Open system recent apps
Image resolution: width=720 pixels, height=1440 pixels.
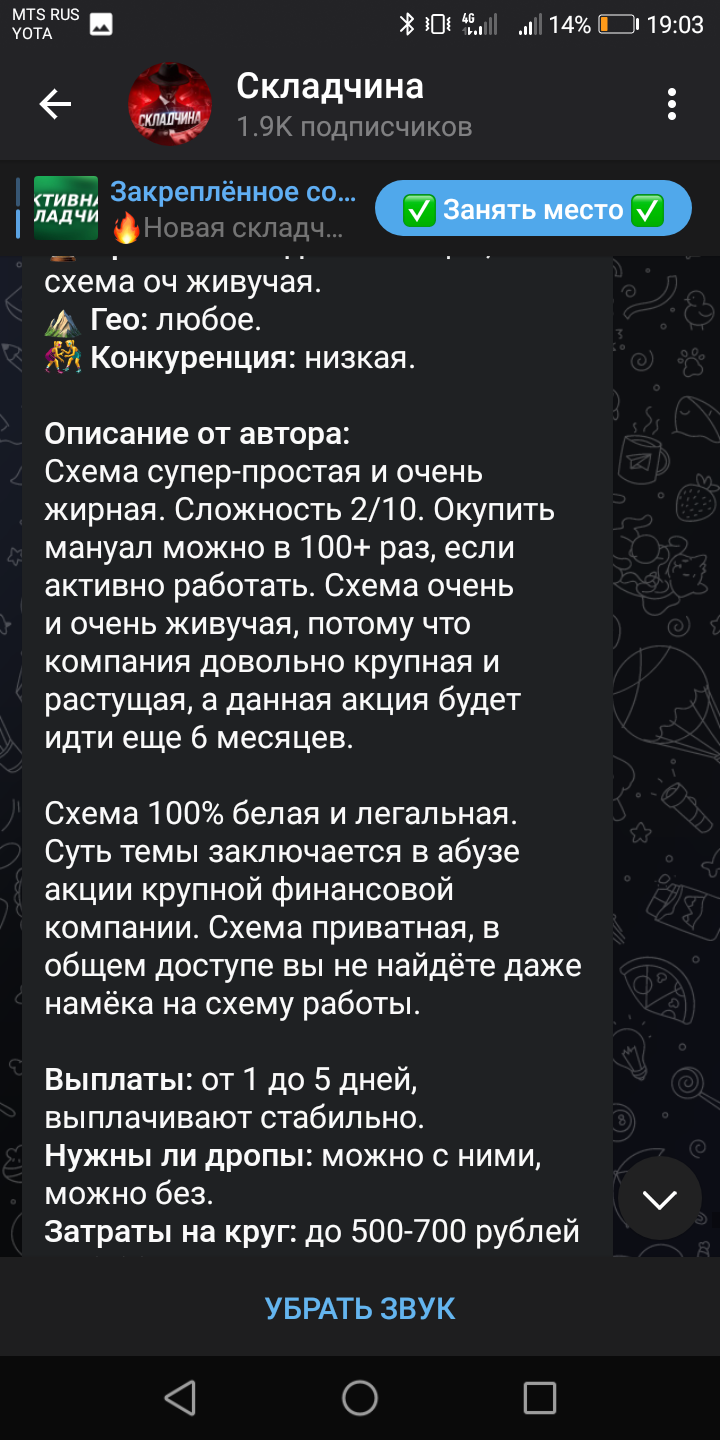click(x=540, y=1398)
